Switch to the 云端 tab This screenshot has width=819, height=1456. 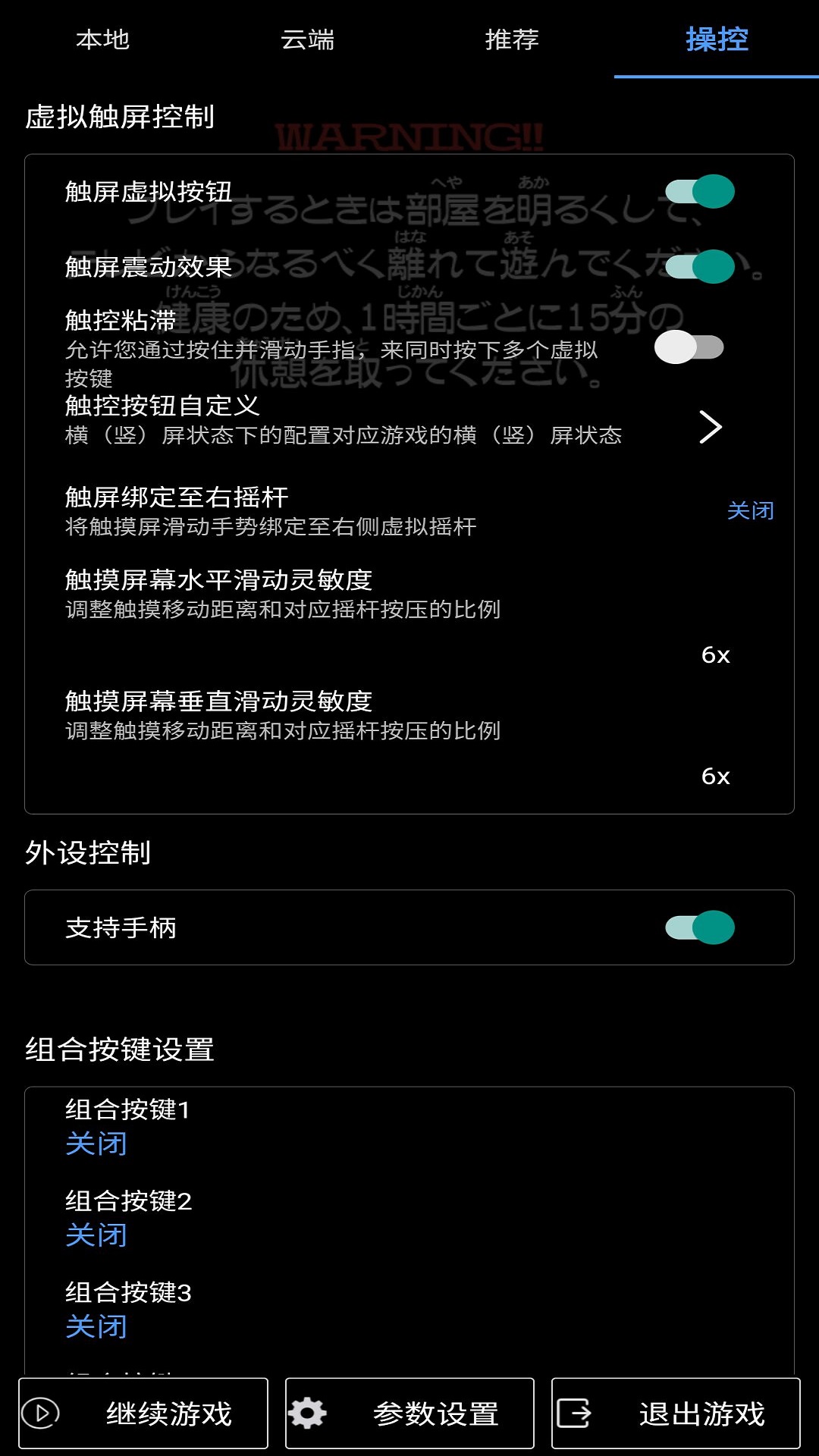tap(307, 42)
